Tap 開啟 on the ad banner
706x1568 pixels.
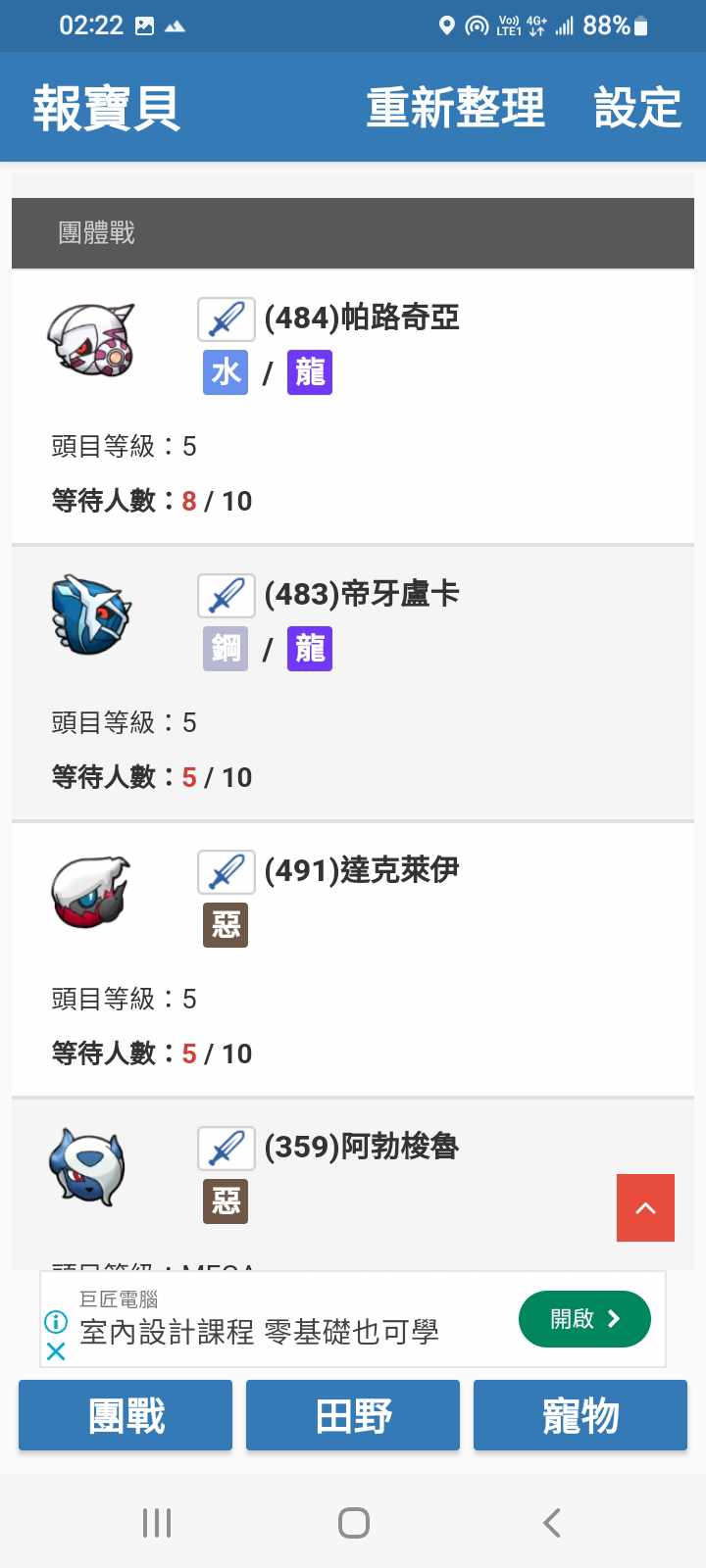click(x=584, y=1319)
